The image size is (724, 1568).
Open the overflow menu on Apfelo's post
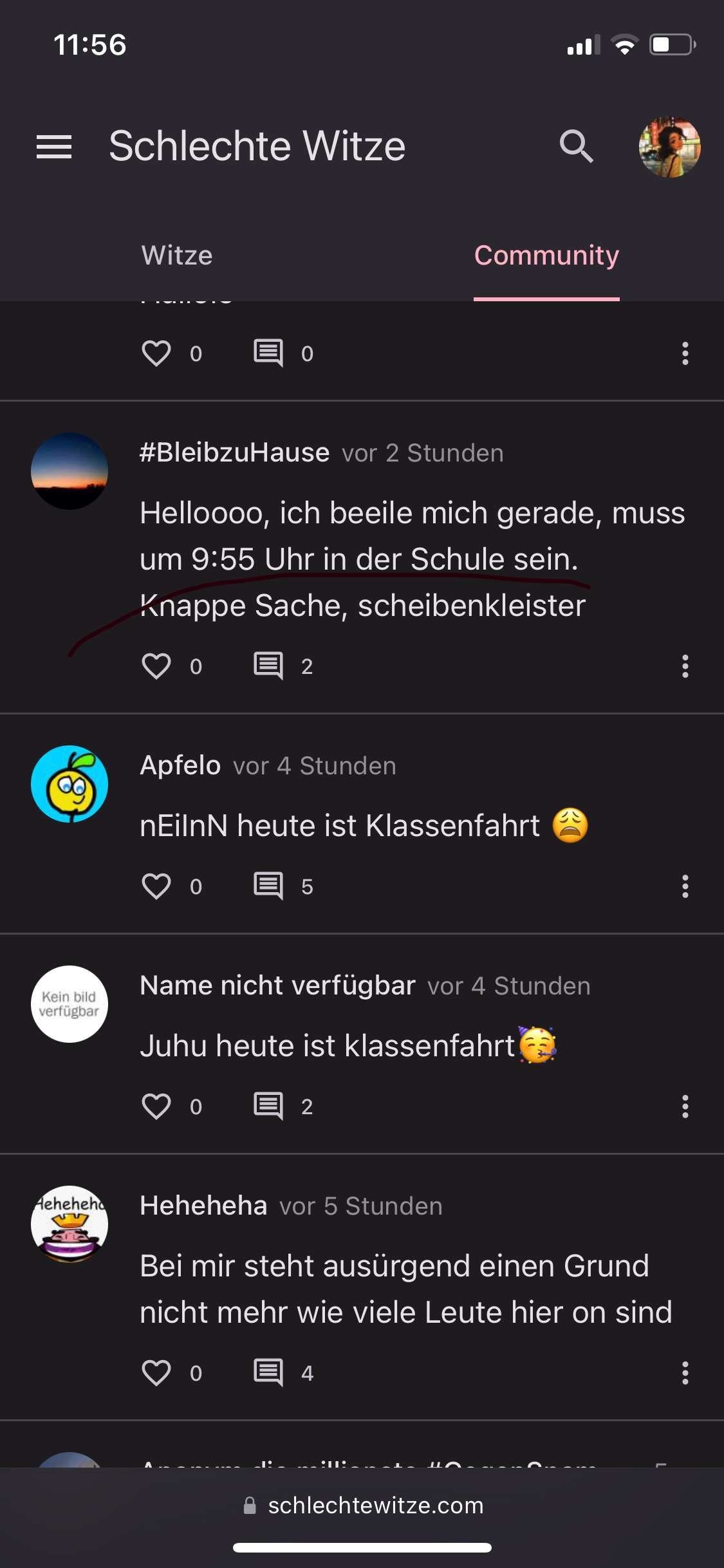pyautogui.click(x=685, y=886)
